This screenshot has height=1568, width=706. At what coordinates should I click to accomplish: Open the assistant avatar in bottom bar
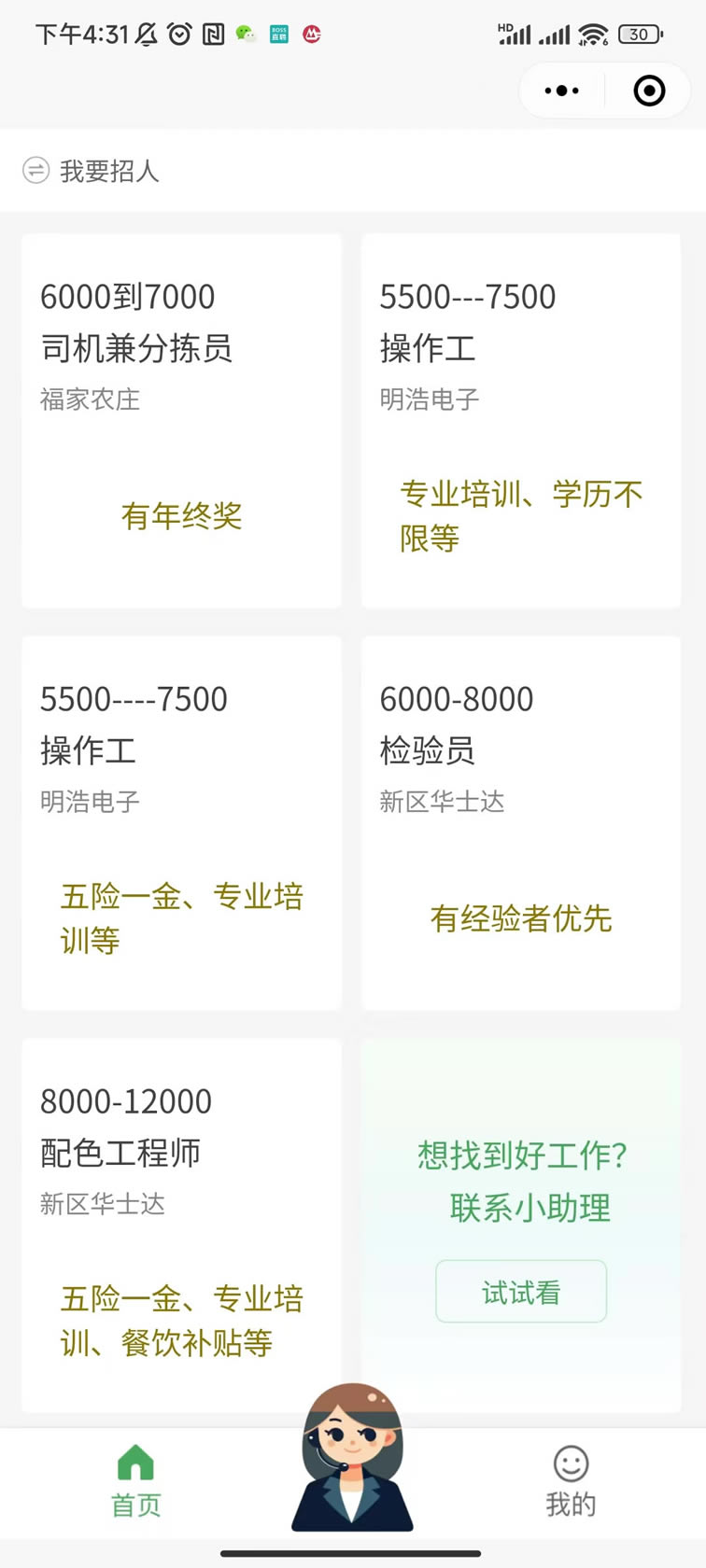[x=353, y=1458]
